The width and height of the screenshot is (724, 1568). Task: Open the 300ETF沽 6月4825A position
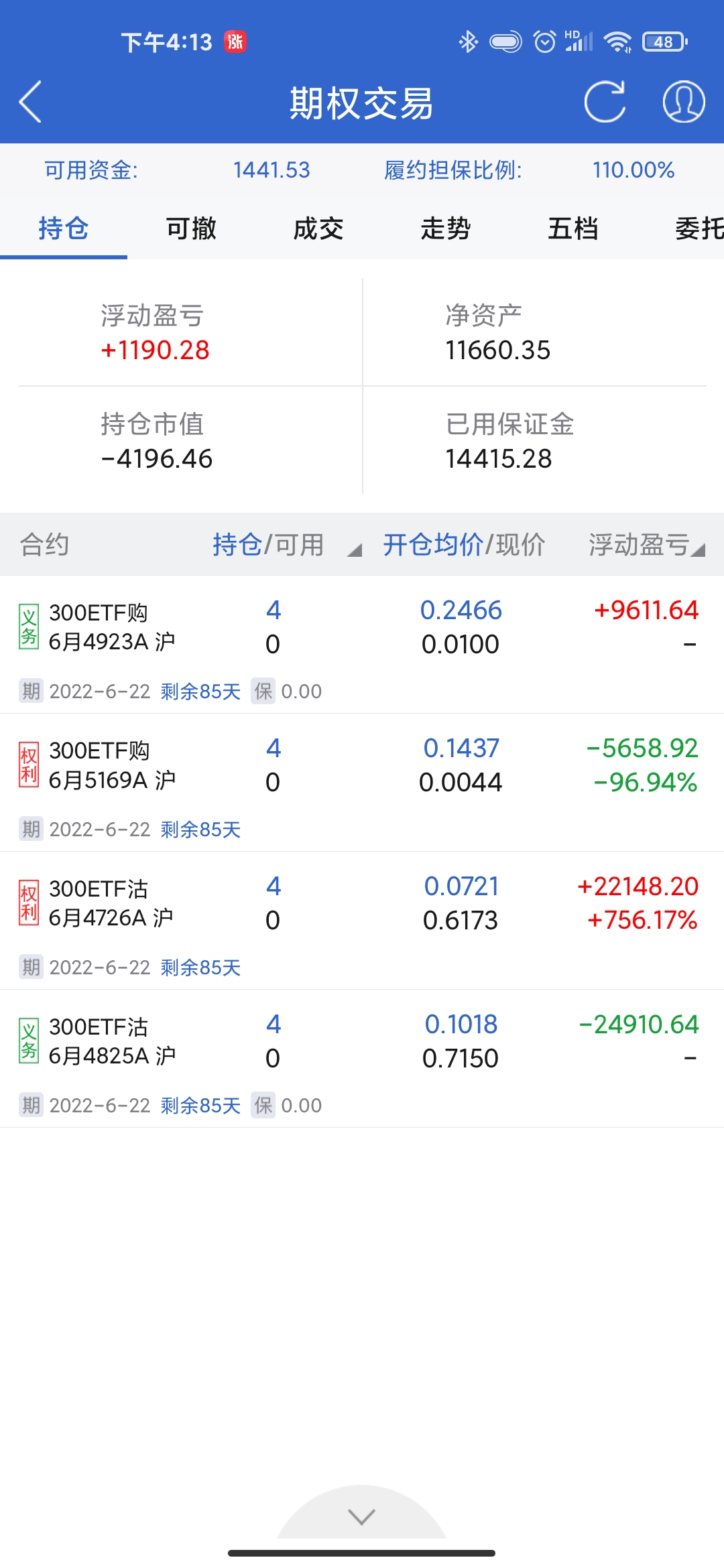[362, 1057]
